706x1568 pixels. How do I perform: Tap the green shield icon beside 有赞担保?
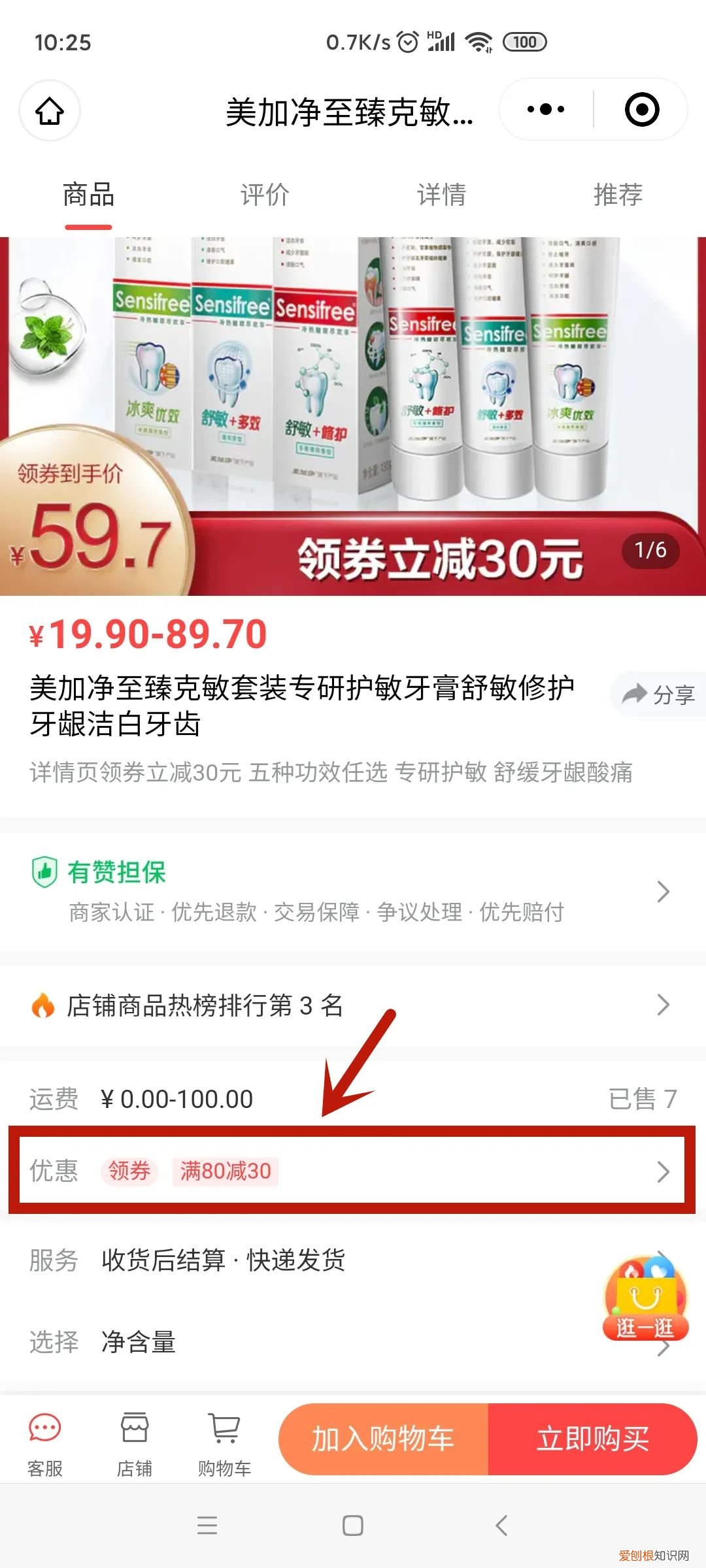tap(43, 871)
